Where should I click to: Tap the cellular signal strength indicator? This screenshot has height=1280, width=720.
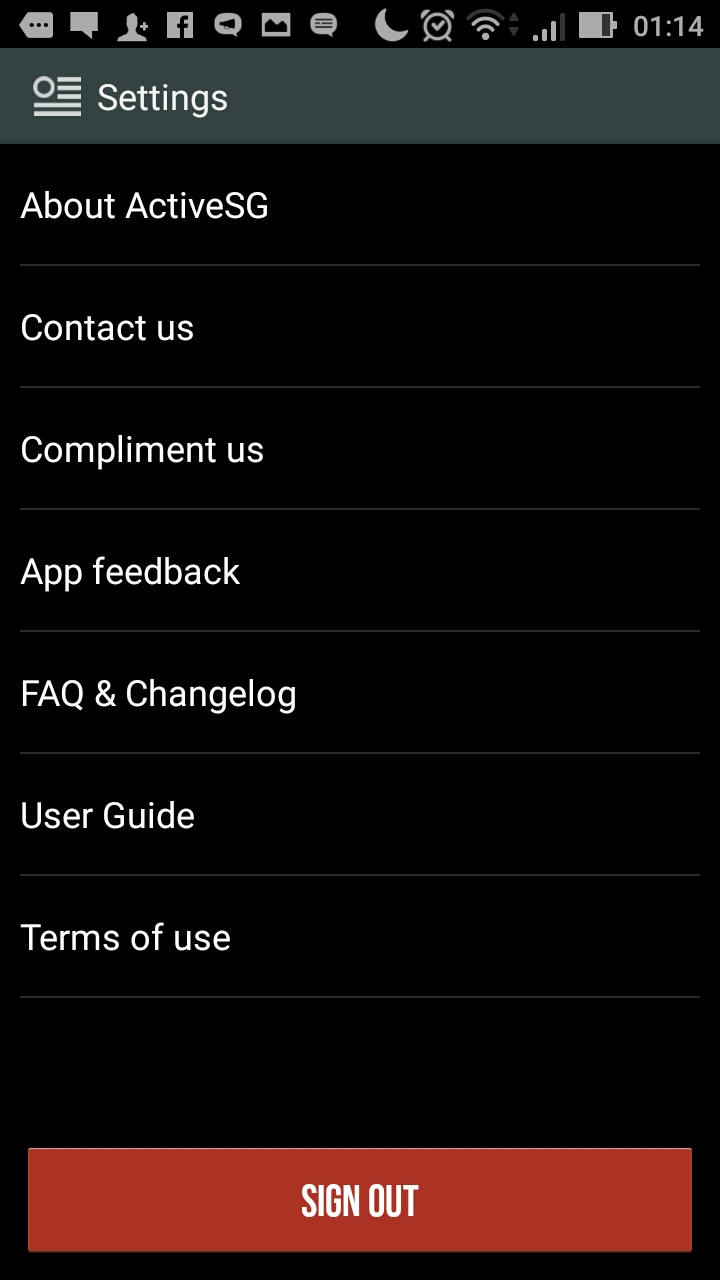pyautogui.click(x=548, y=25)
